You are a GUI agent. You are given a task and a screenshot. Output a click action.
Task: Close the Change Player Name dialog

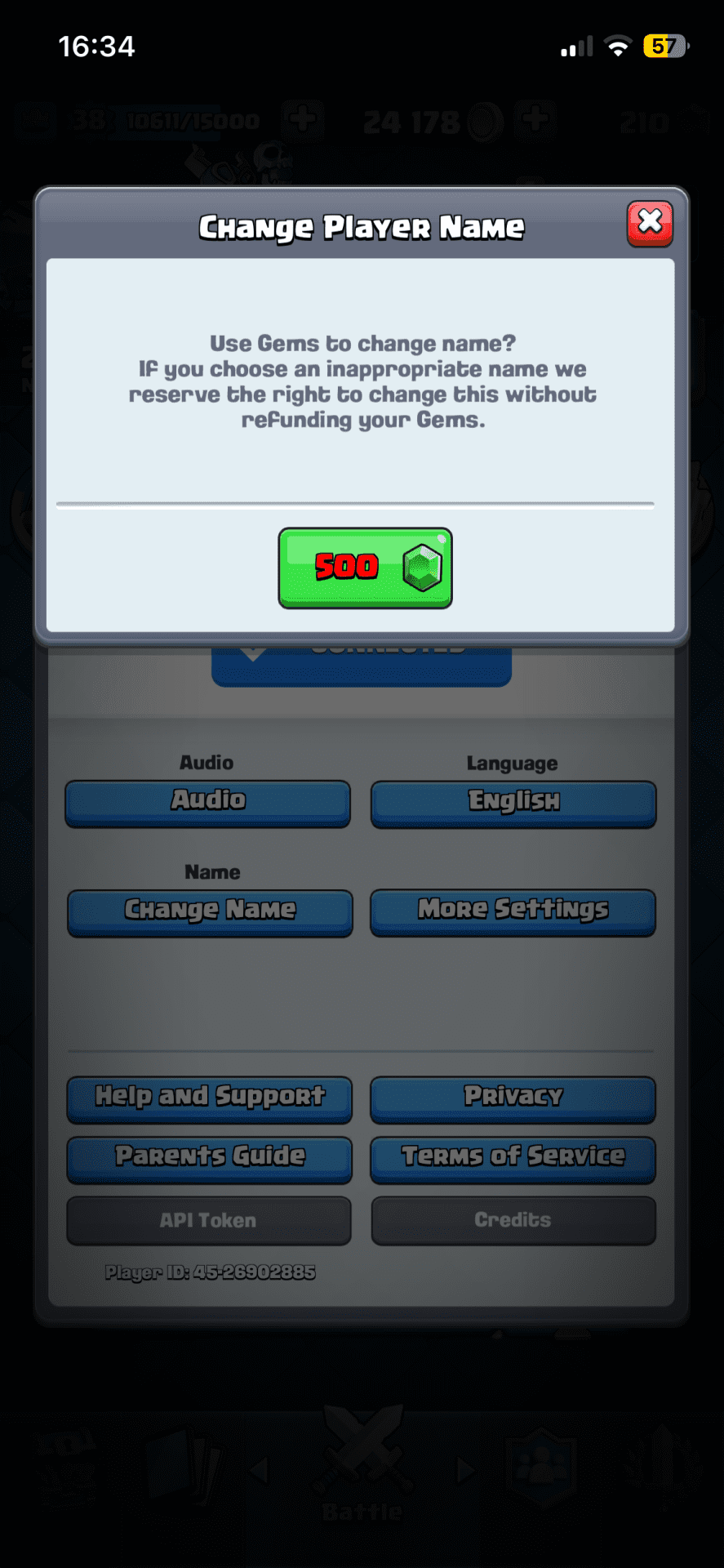coord(650,223)
